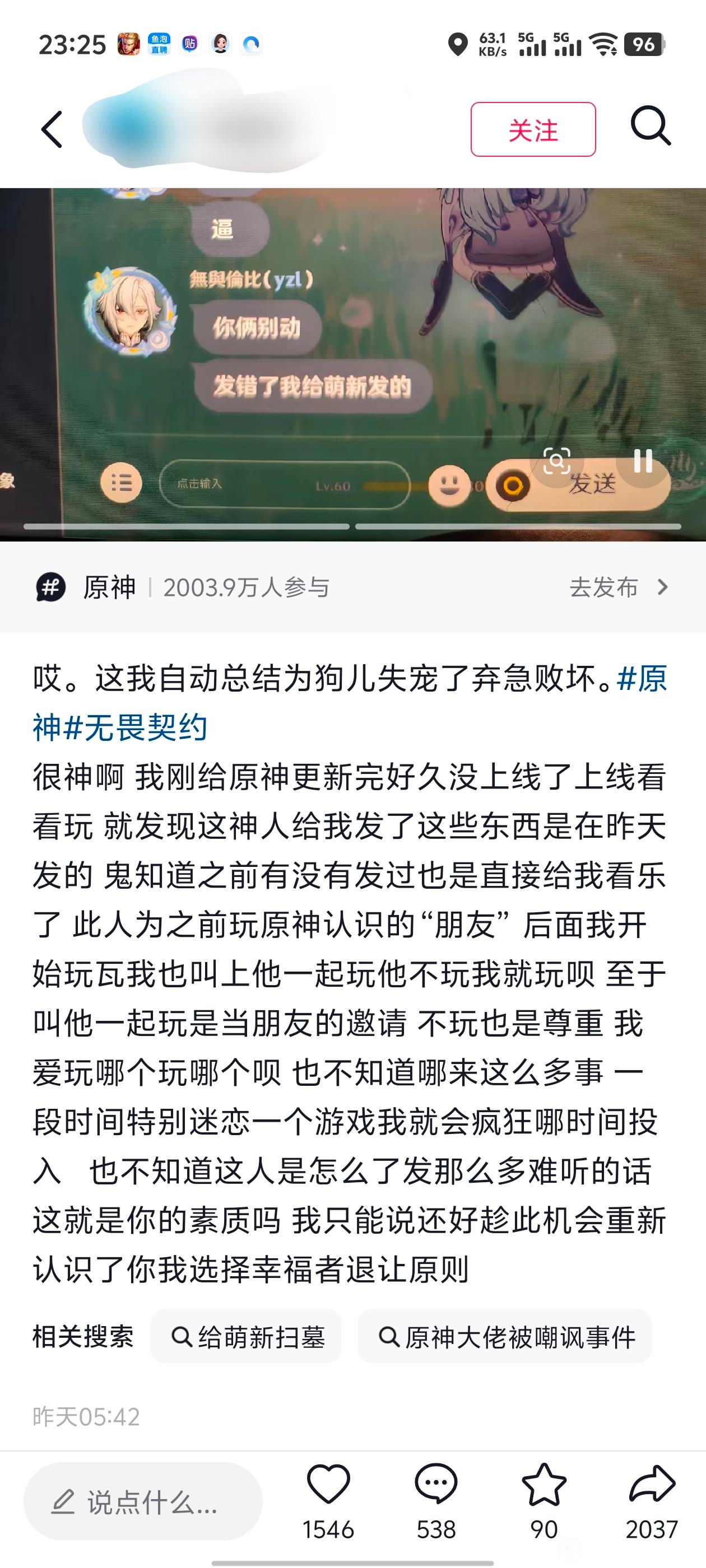Tap the image recognition scan icon
Screen dimensions: 706x1568
coord(557,461)
